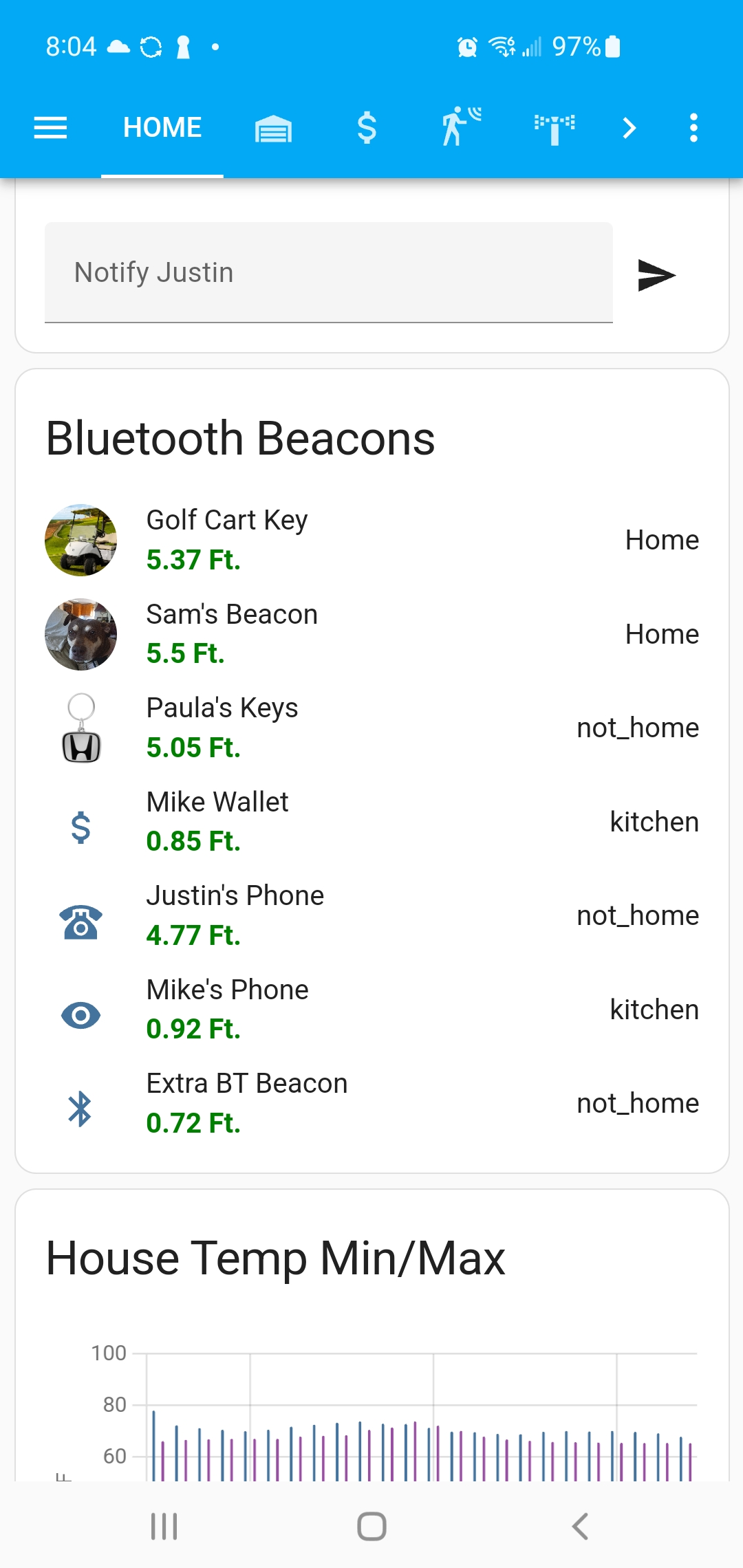
Task: Select the Golf Cart Key Home status
Action: coord(661,540)
